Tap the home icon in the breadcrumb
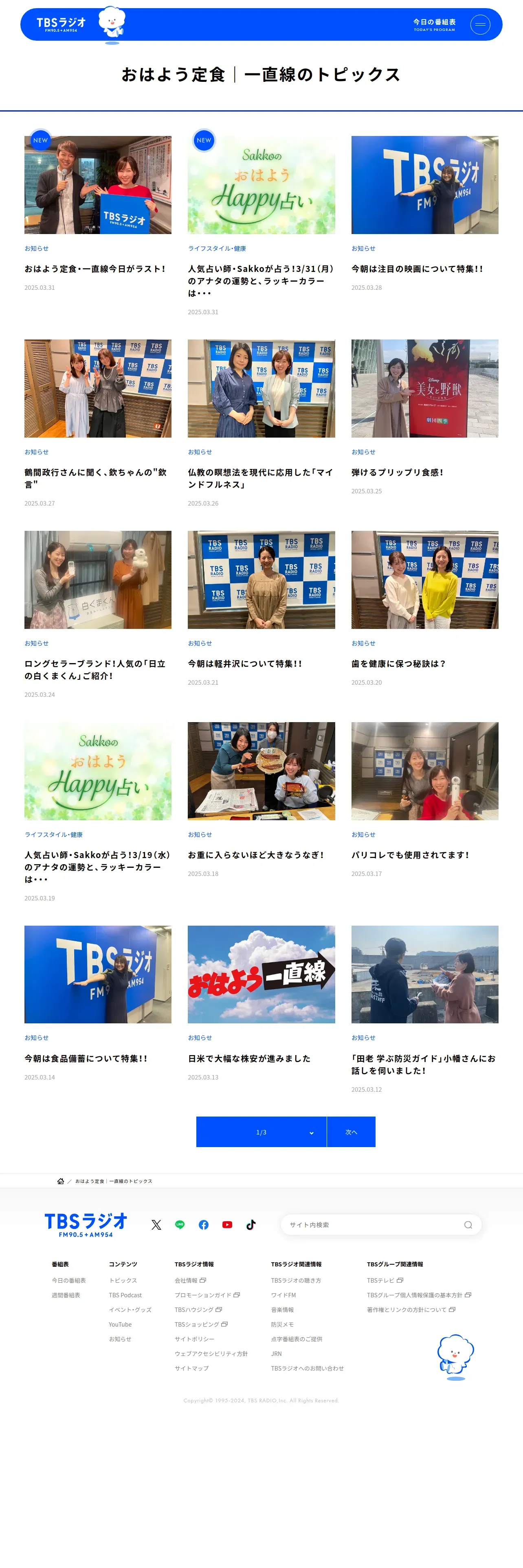Viewport: 523px width, 1568px height. (61, 1181)
